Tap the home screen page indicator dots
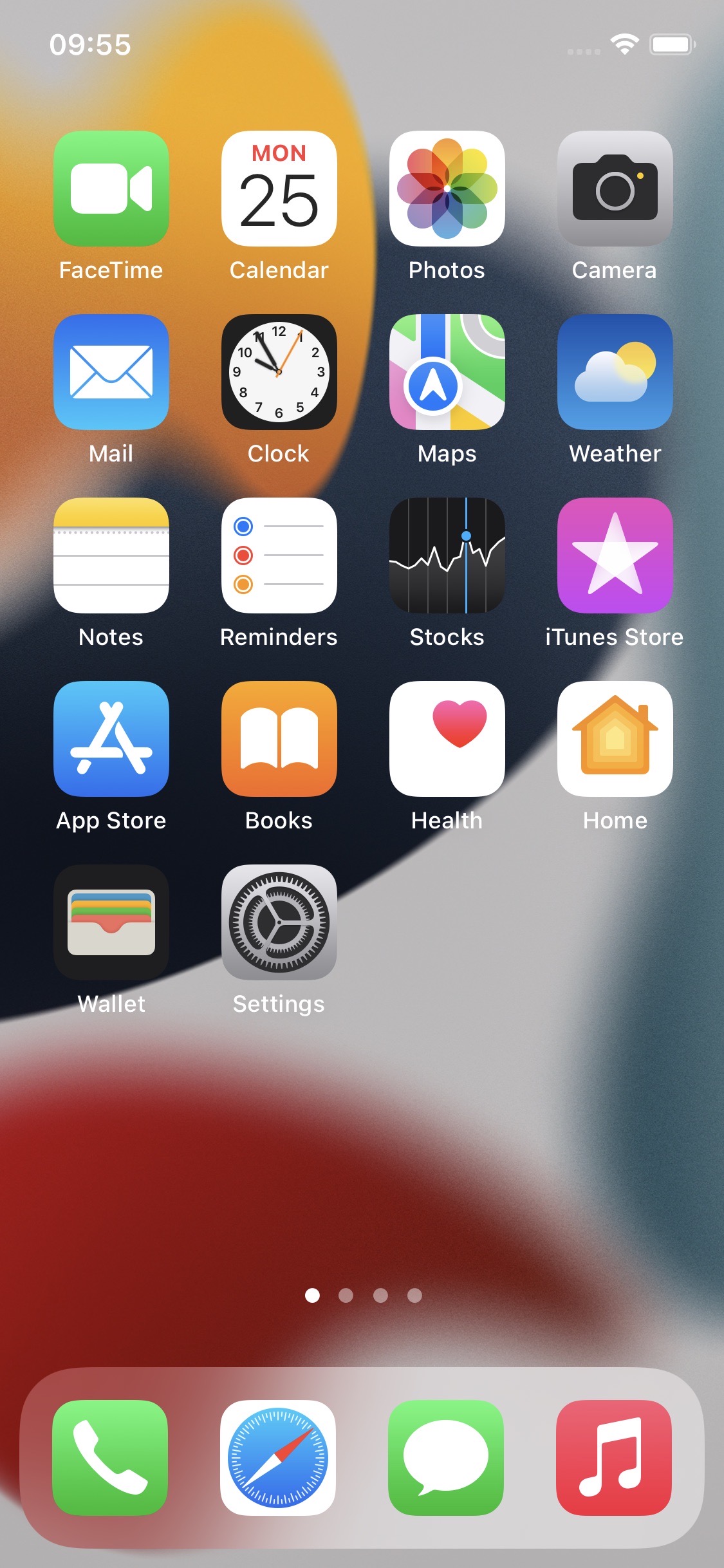 363,1295
